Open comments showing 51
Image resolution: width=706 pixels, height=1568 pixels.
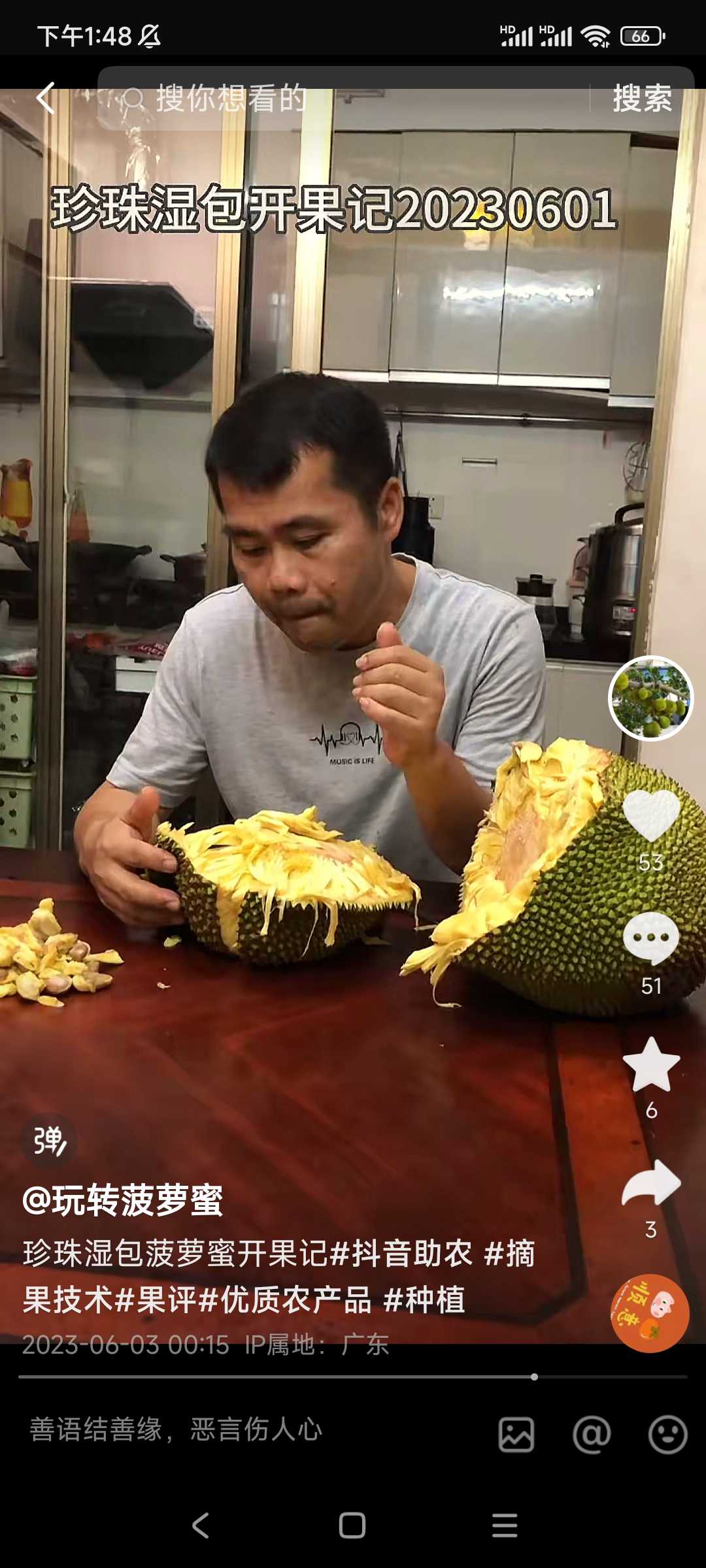pos(651,939)
